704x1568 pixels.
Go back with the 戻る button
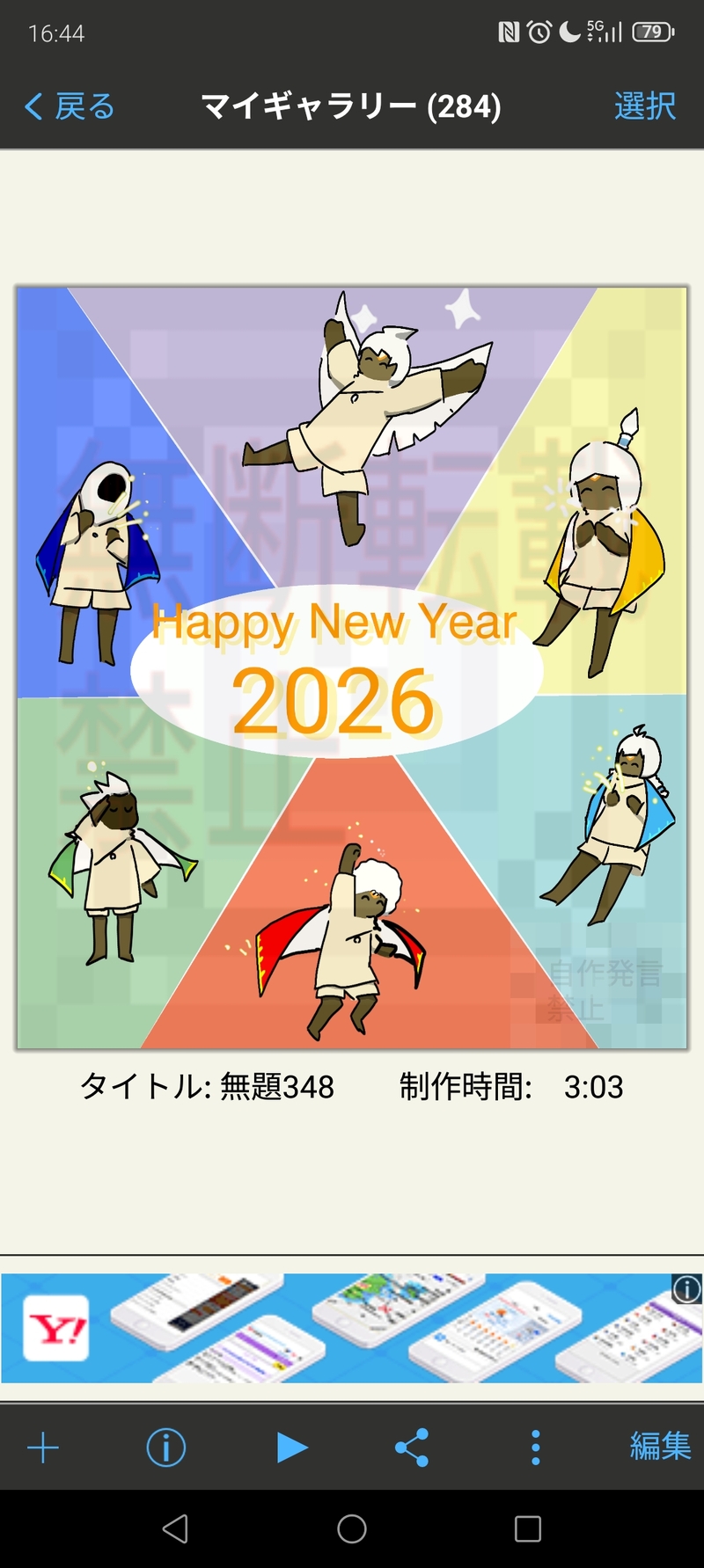point(70,107)
